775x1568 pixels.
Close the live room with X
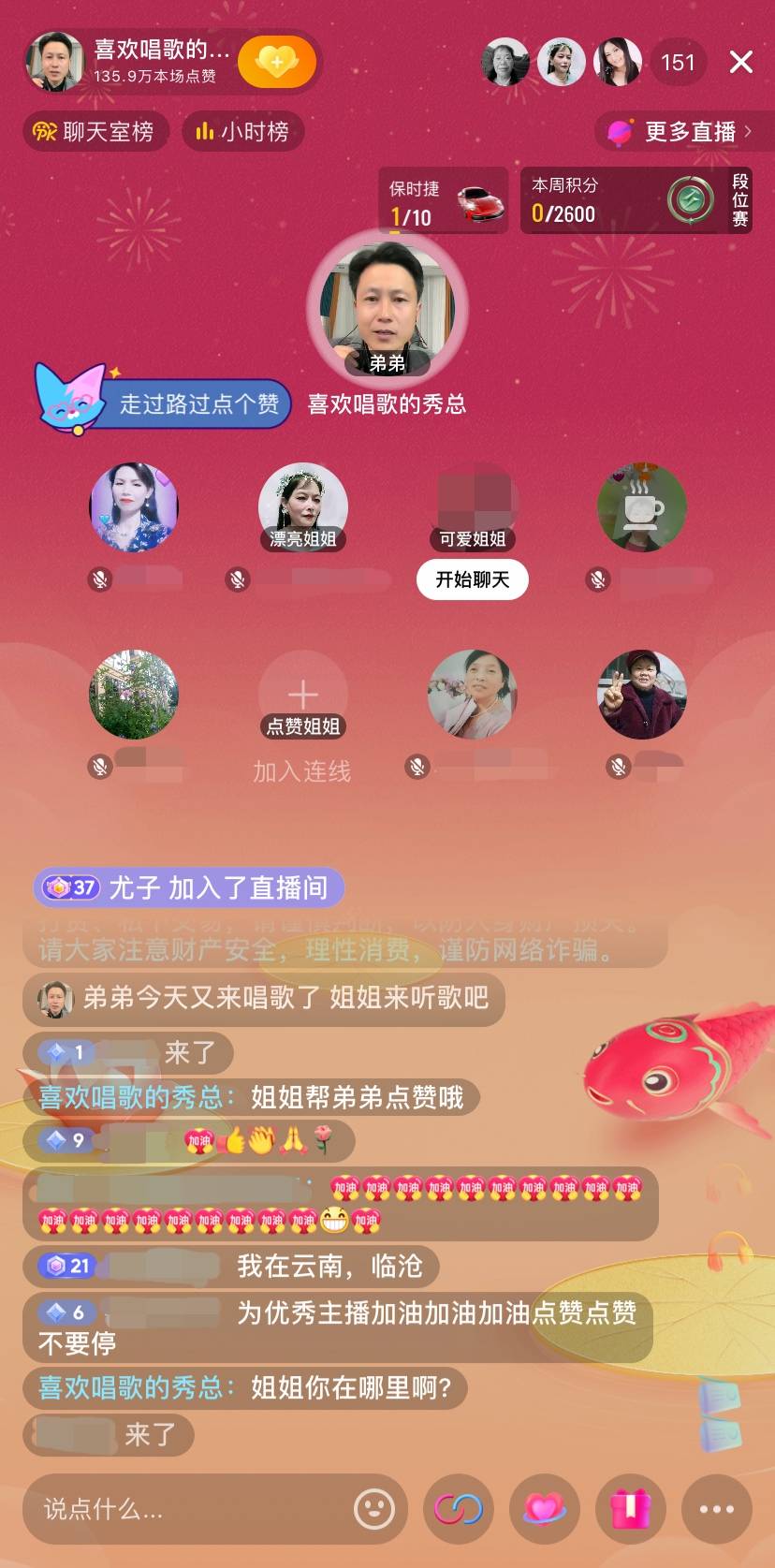coord(740,63)
